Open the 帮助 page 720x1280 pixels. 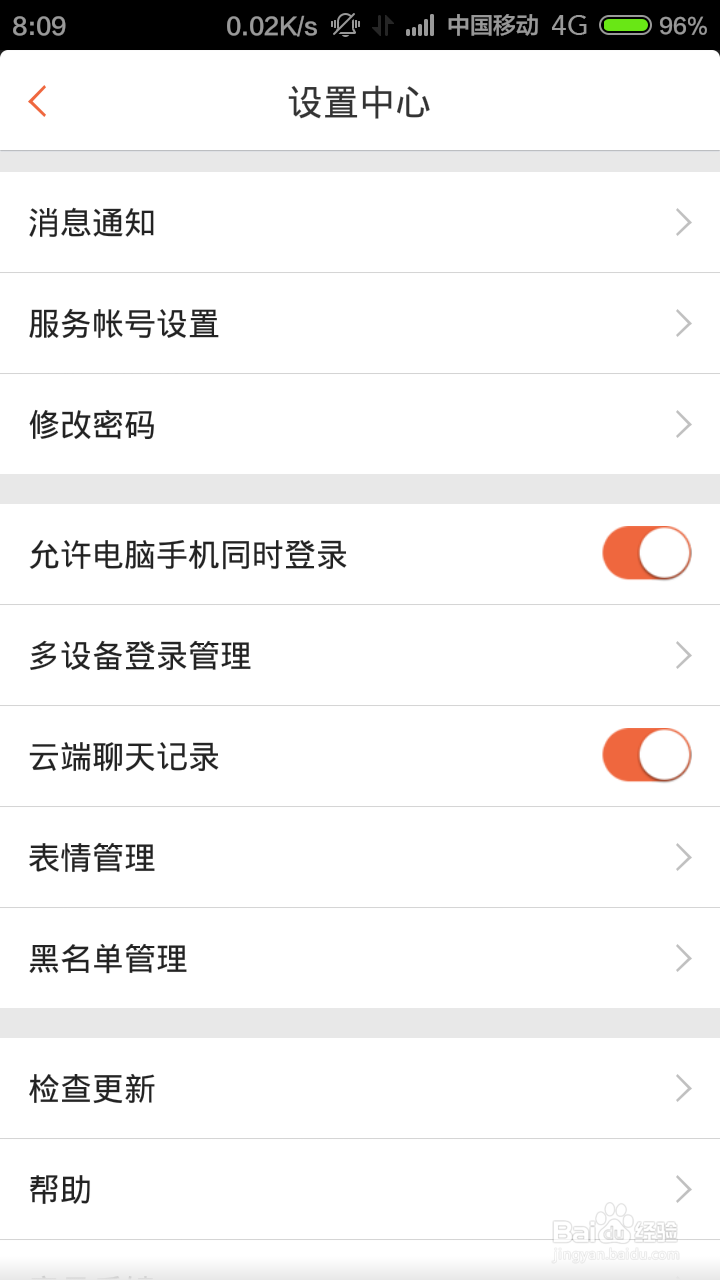[360, 1189]
